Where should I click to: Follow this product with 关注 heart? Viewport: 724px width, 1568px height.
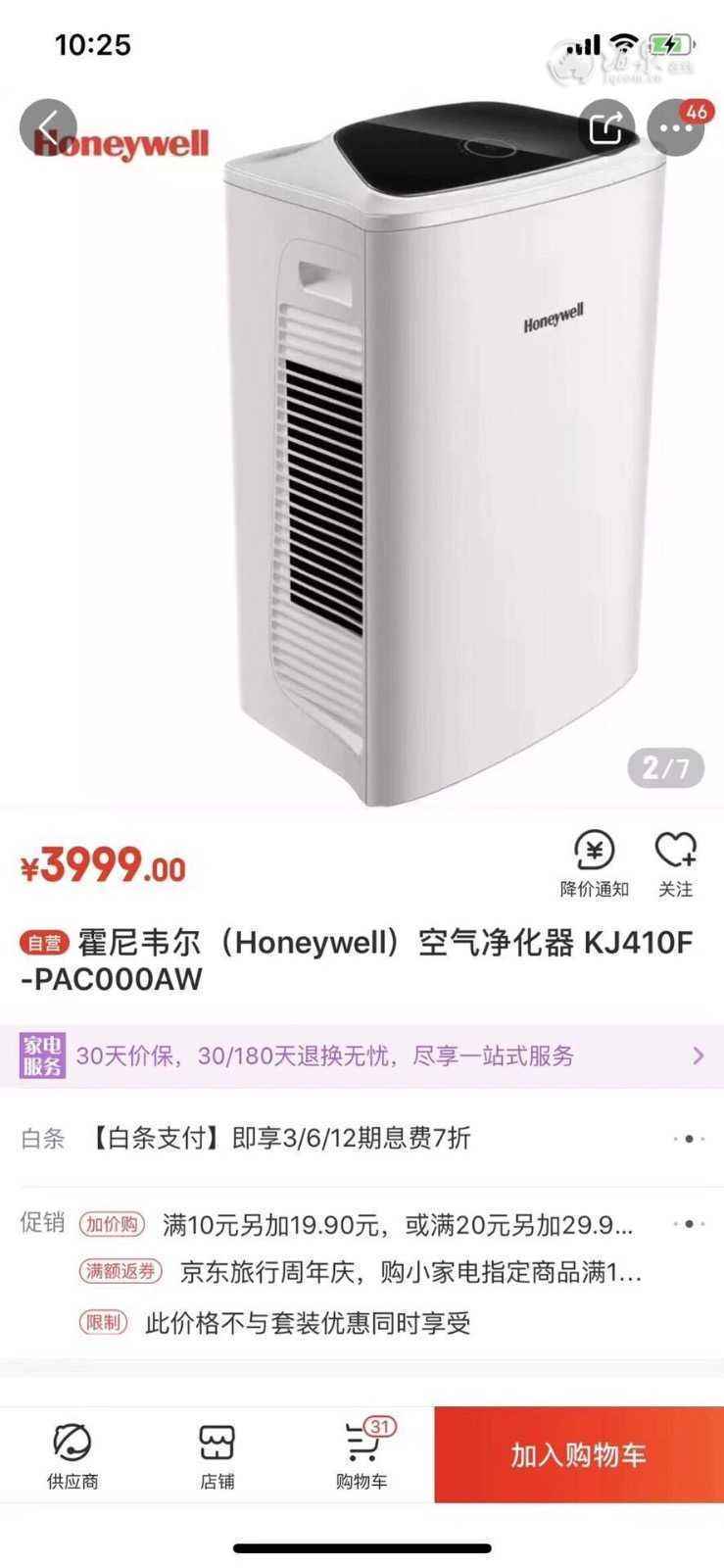(675, 863)
